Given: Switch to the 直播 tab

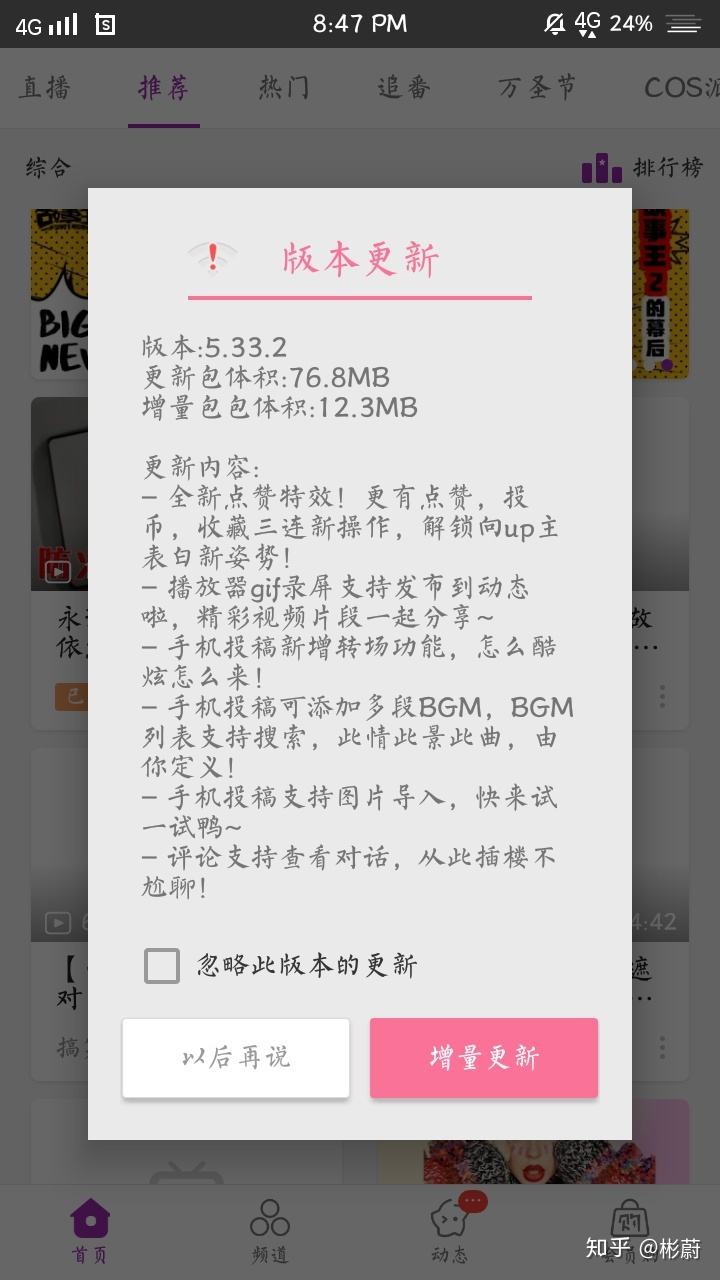Looking at the screenshot, I should point(45,88).
